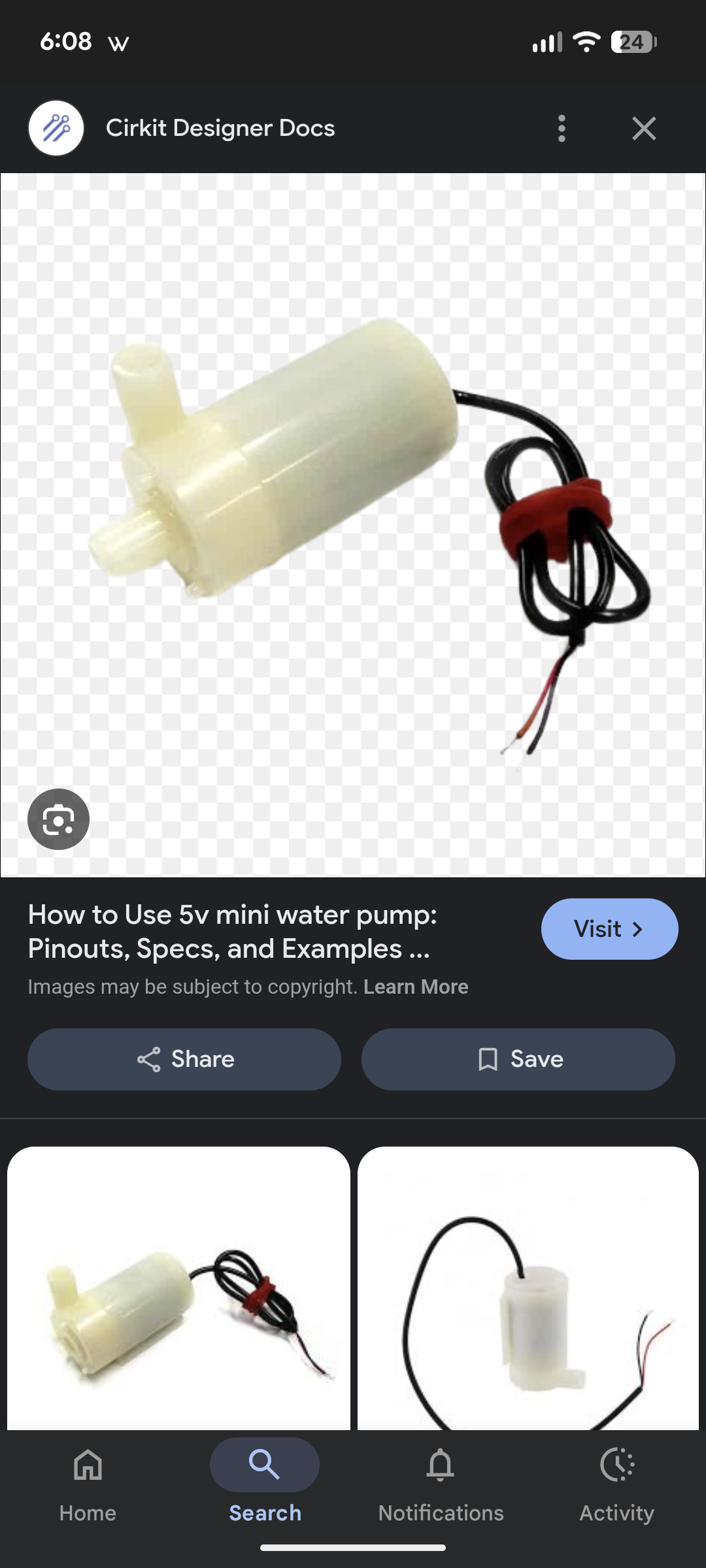Open the Learn More copyright link

tap(416, 987)
